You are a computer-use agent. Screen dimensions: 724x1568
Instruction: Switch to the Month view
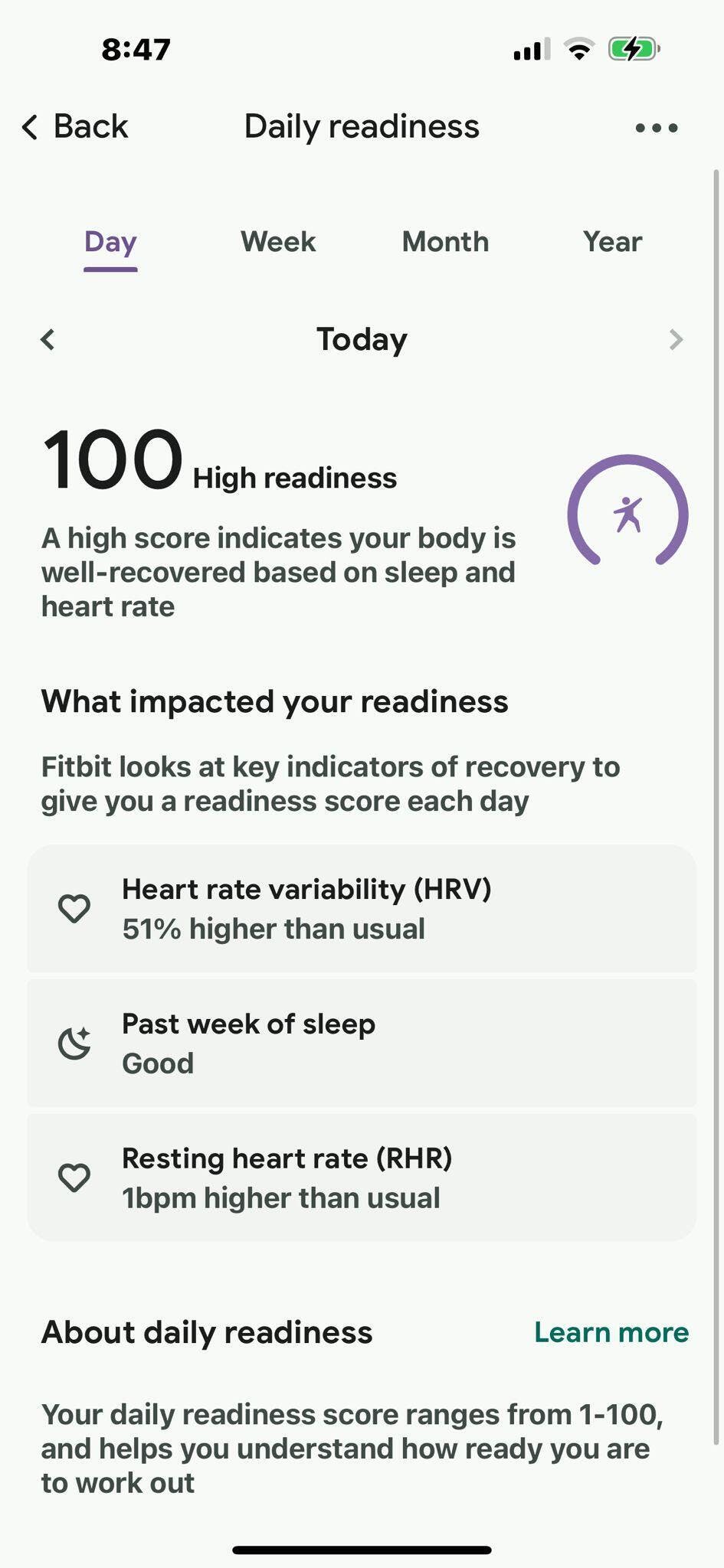445,242
